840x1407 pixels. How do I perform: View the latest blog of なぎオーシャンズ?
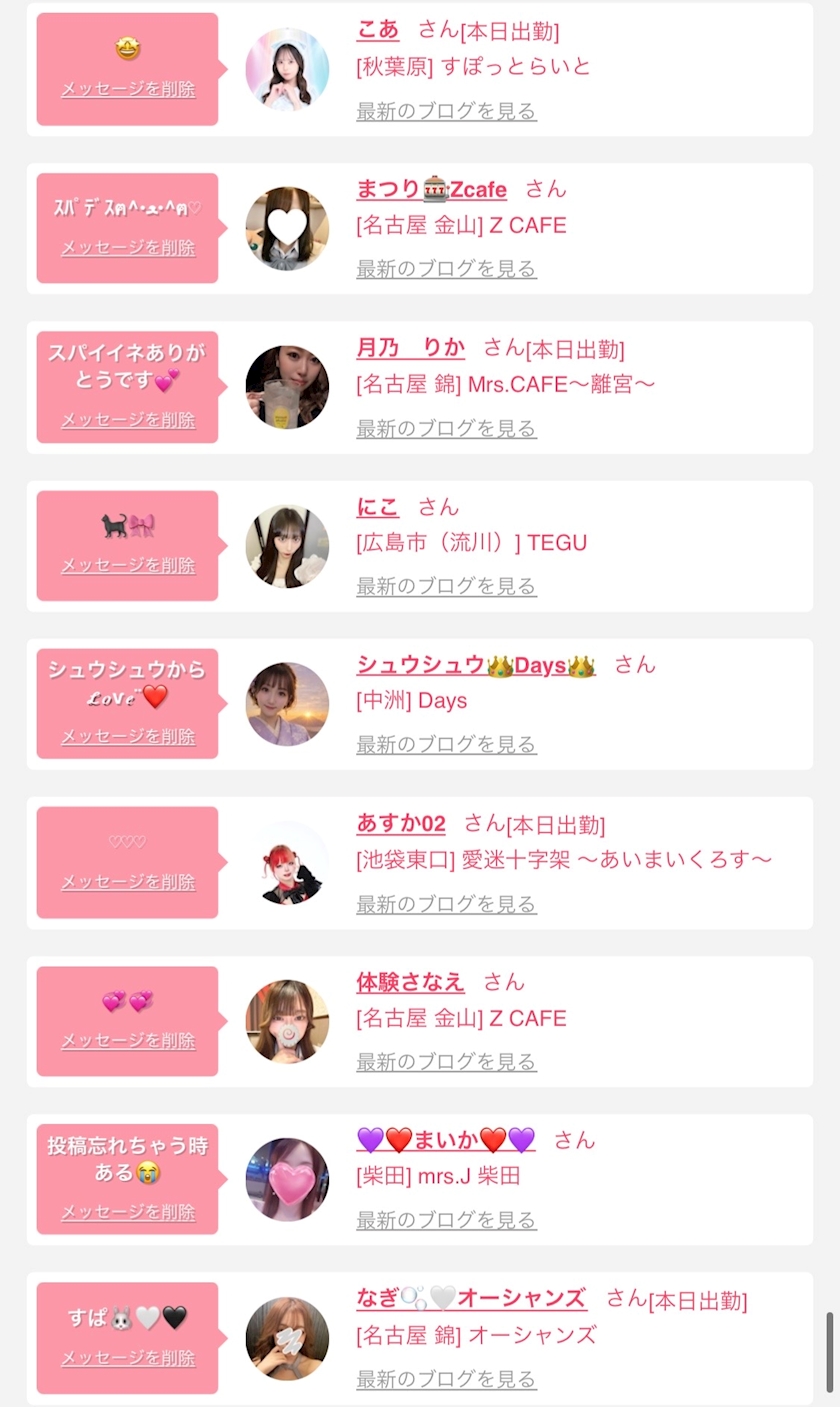click(446, 1379)
